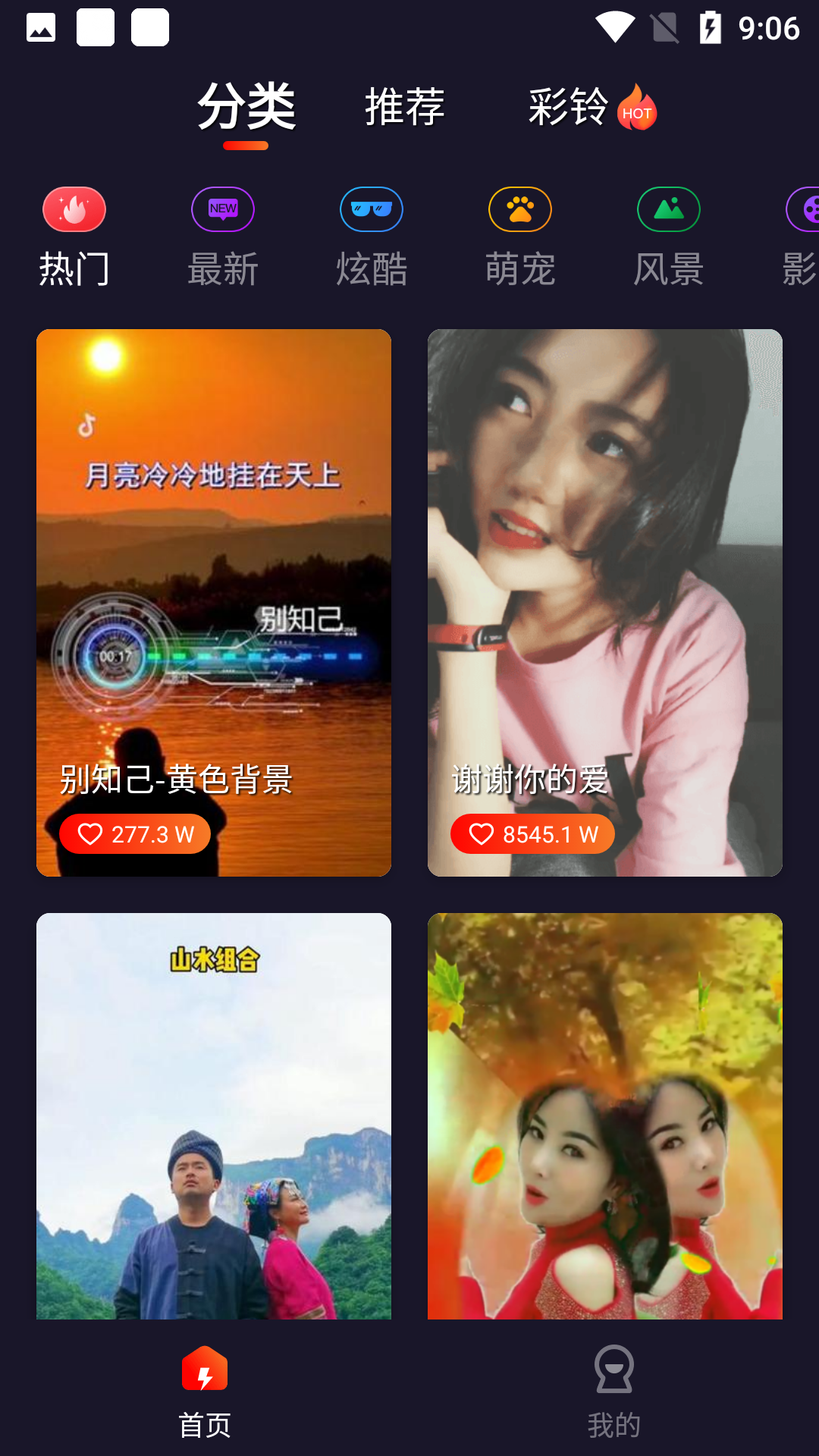The height and width of the screenshot is (1456, 819).
Task: Select the 热门 fire category icon
Action: click(x=74, y=209)
